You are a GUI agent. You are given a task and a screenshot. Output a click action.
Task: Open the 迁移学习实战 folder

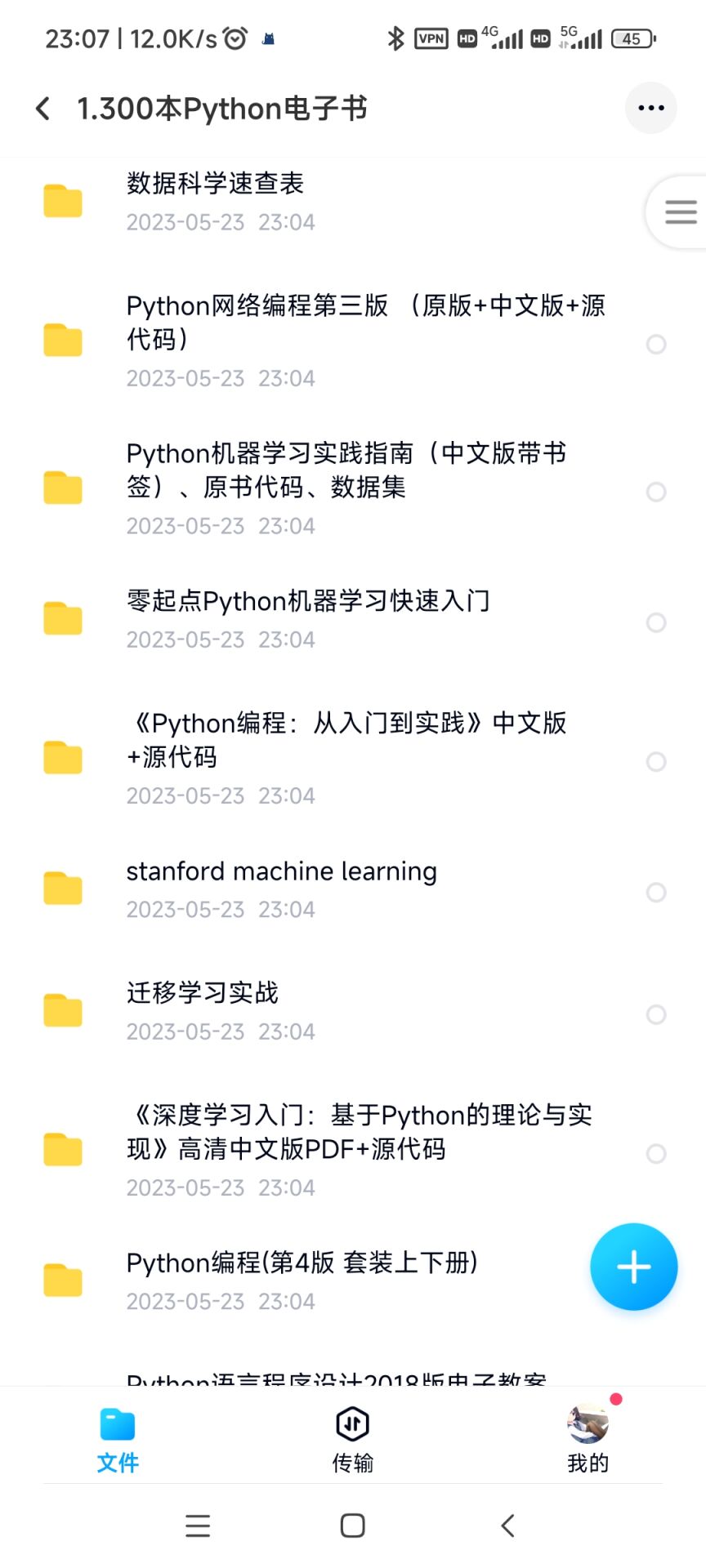[x=203, y=1010]
